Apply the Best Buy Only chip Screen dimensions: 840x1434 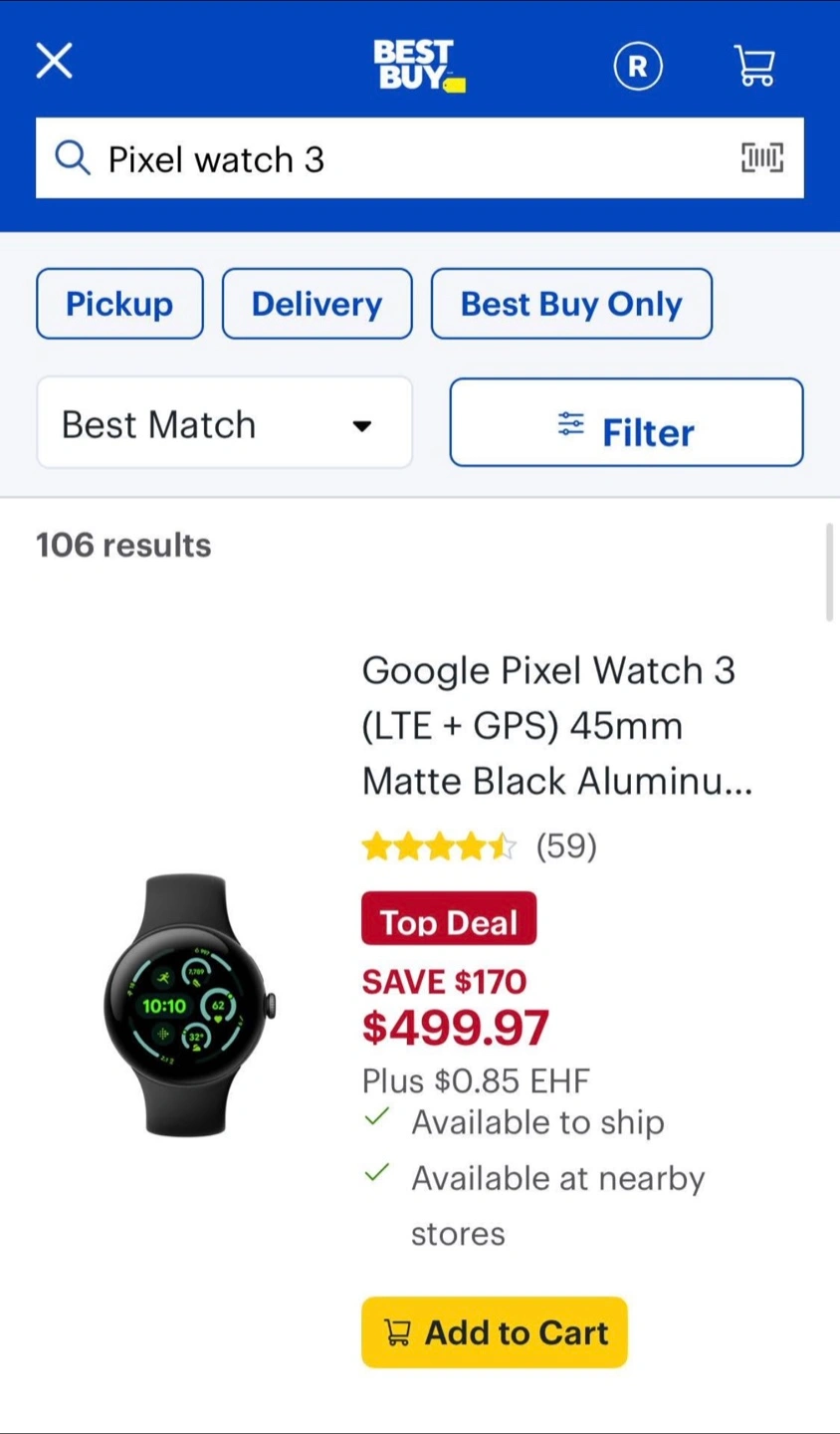[x=571, y=304]
